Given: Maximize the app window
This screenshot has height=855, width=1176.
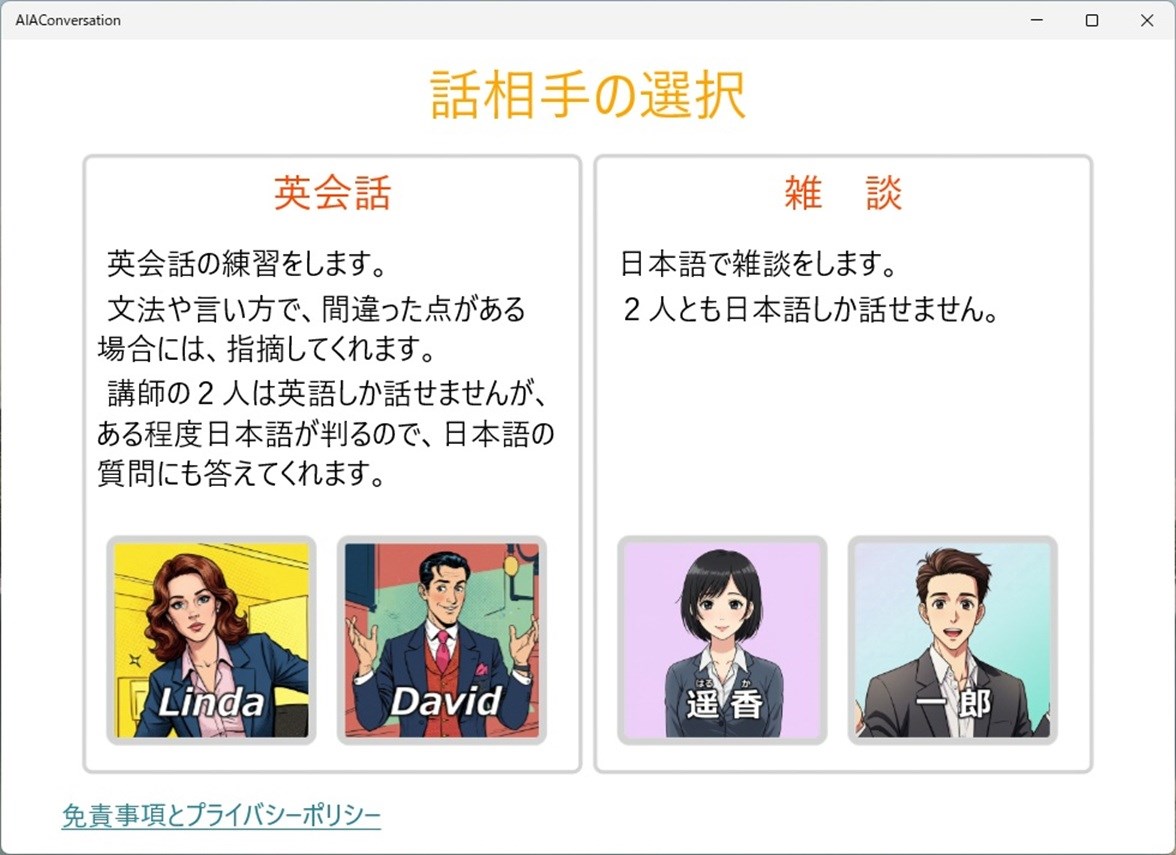Looking at the screenshot, I should coord(1092,20).
